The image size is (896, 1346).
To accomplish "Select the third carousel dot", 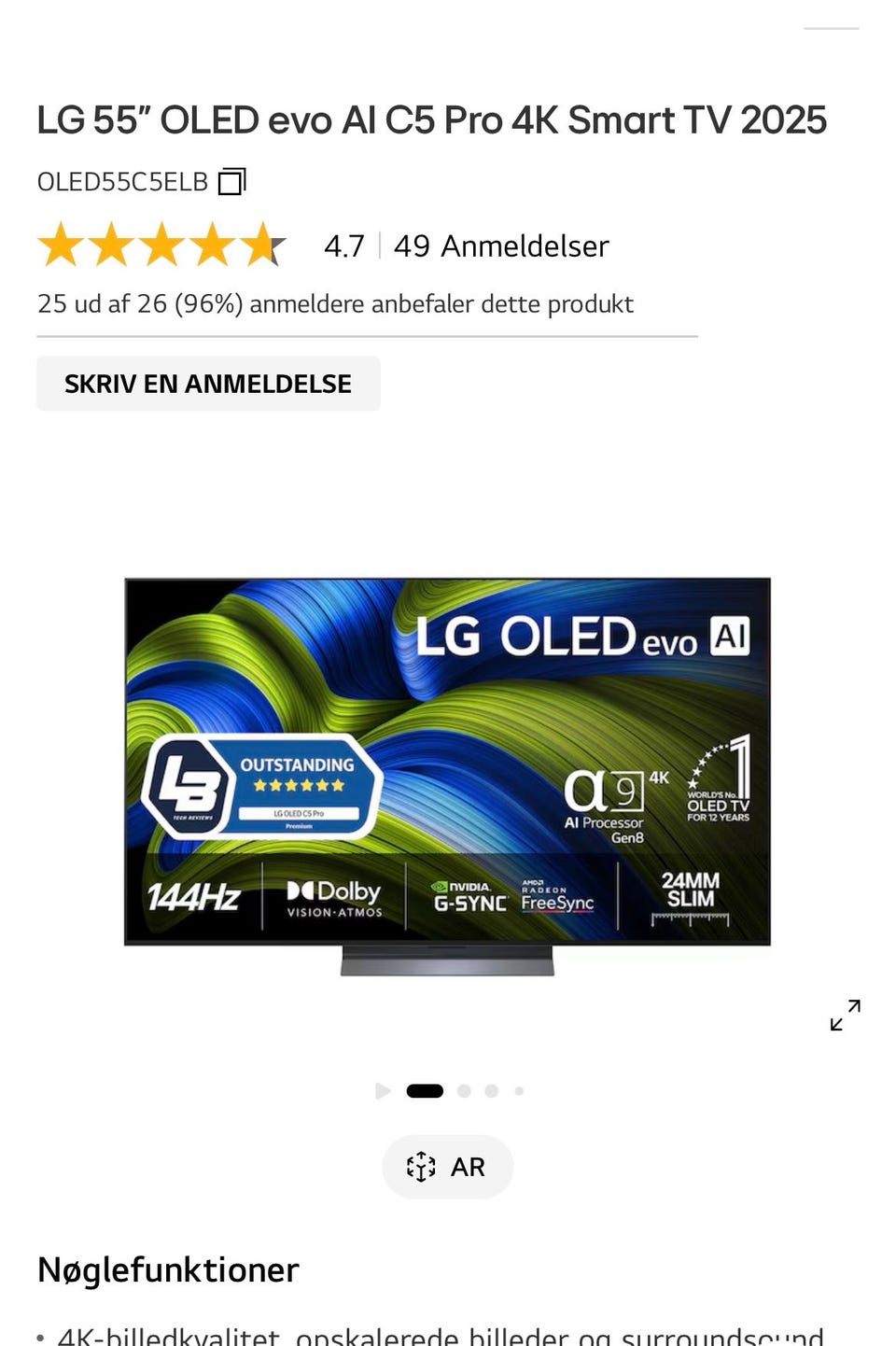I will click(x=492, y=1089).
